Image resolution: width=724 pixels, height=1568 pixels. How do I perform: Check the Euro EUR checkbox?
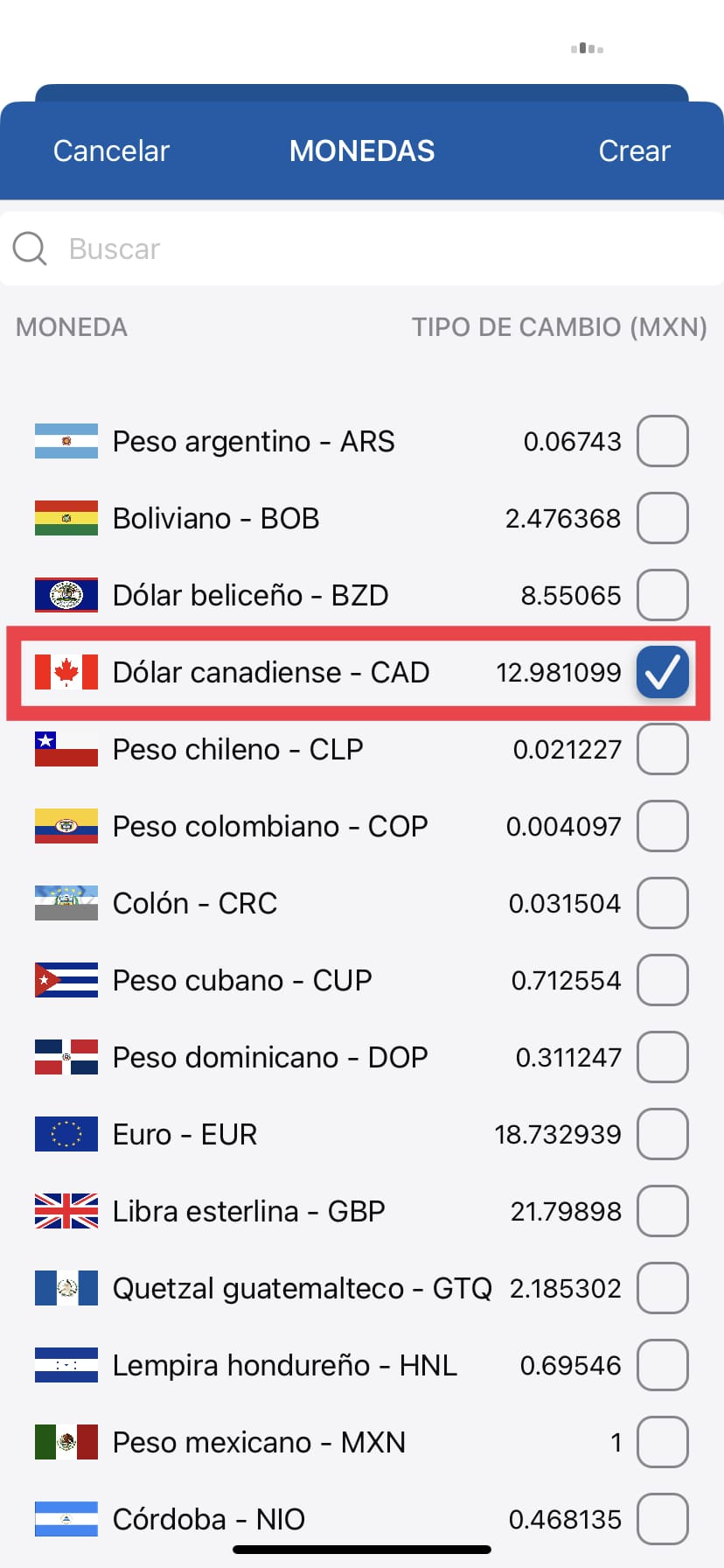pyautogui.click(x=662, y=1134)
